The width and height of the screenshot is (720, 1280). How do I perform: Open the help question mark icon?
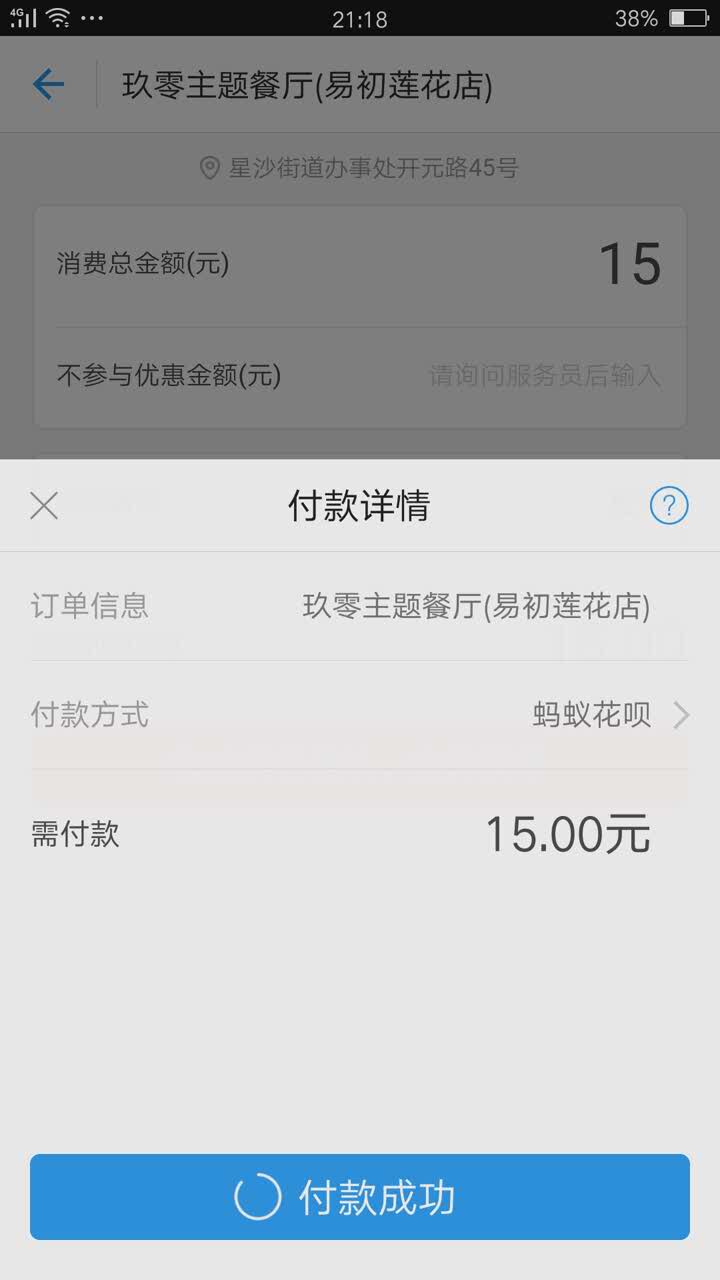(669, 506)
